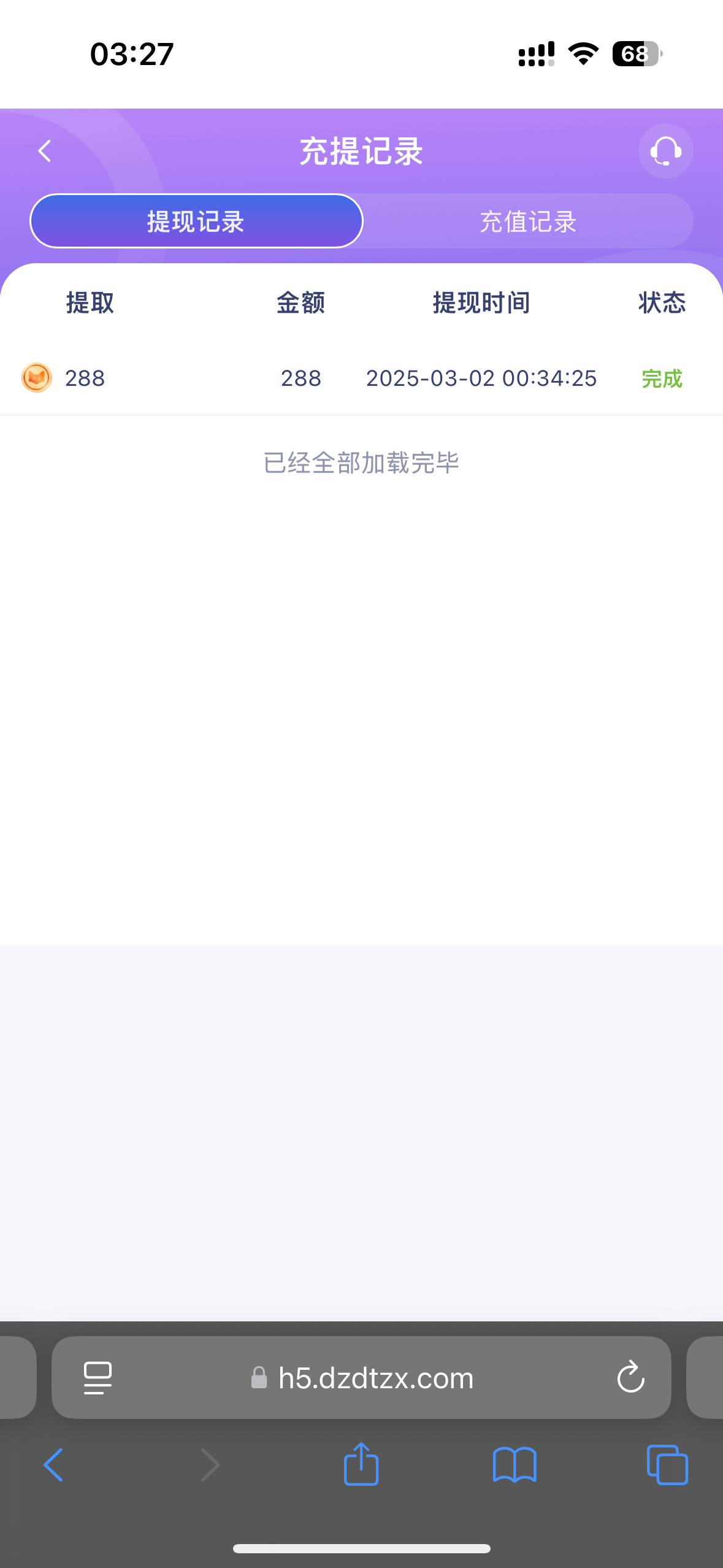Go back using the header arrow
Viewport: 723px width, 1568px height.
click(44, 151)
